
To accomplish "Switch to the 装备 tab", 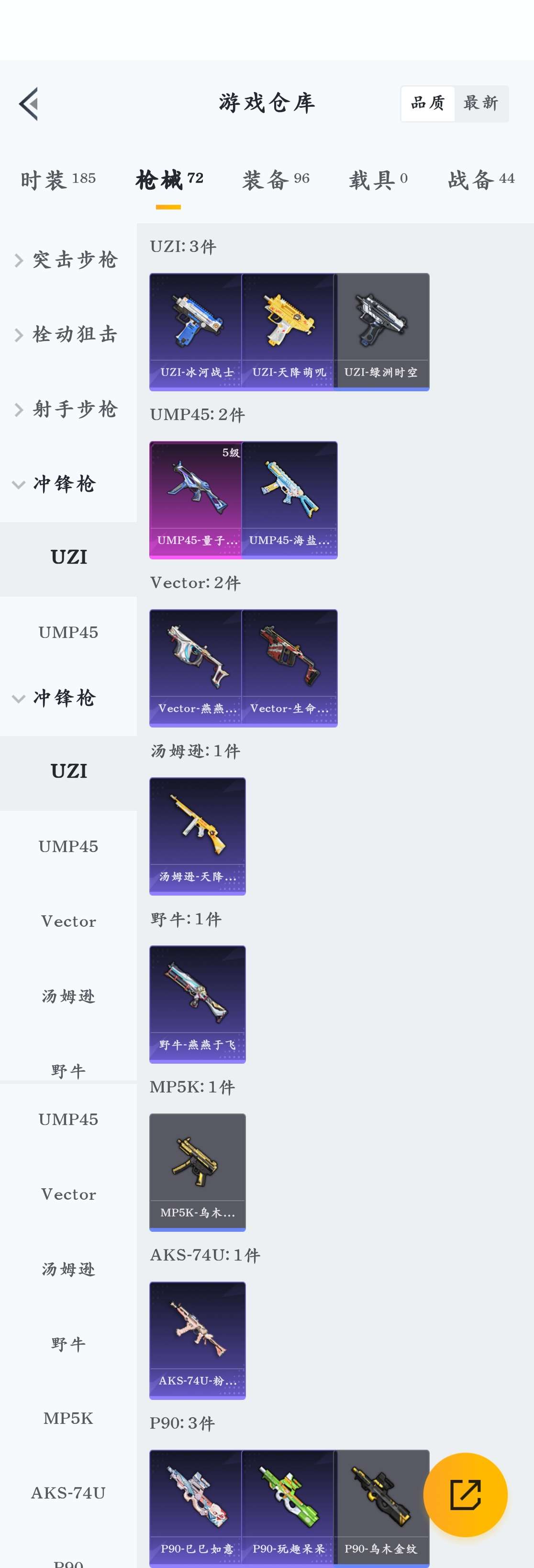I will [x=276, y=179].
